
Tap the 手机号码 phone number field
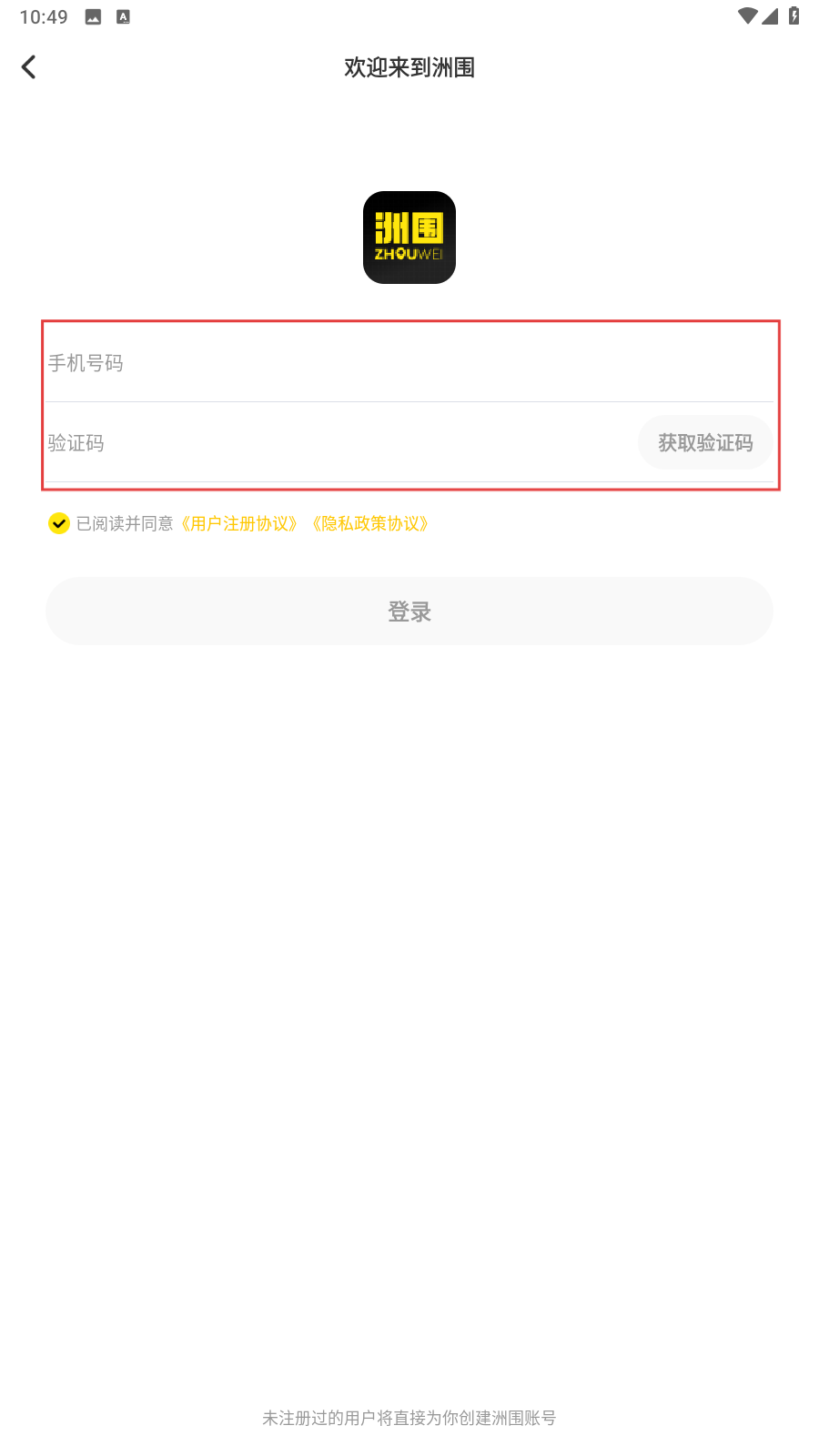point(409,363)
